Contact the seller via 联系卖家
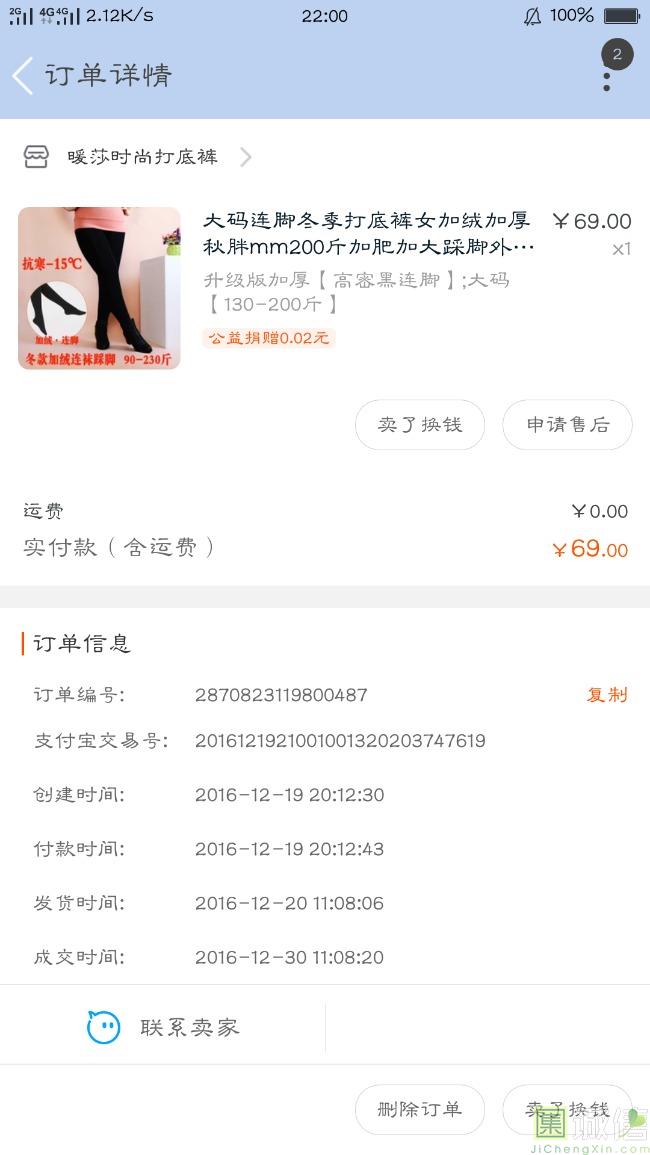Viewport: 650px width, 1155px height. click(x=163, y=1027)
